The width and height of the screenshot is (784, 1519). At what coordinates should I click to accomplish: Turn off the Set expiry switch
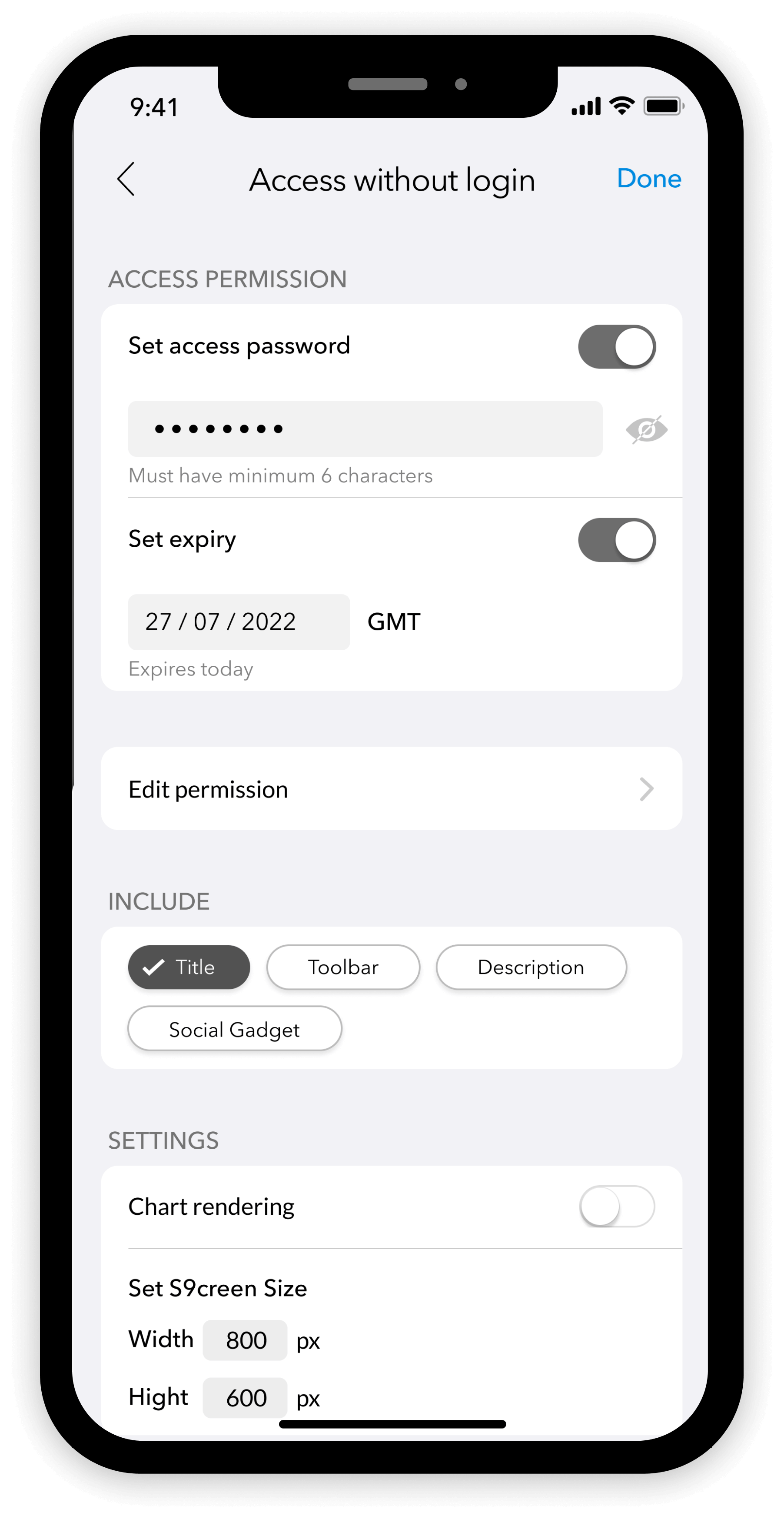point(617,540)
